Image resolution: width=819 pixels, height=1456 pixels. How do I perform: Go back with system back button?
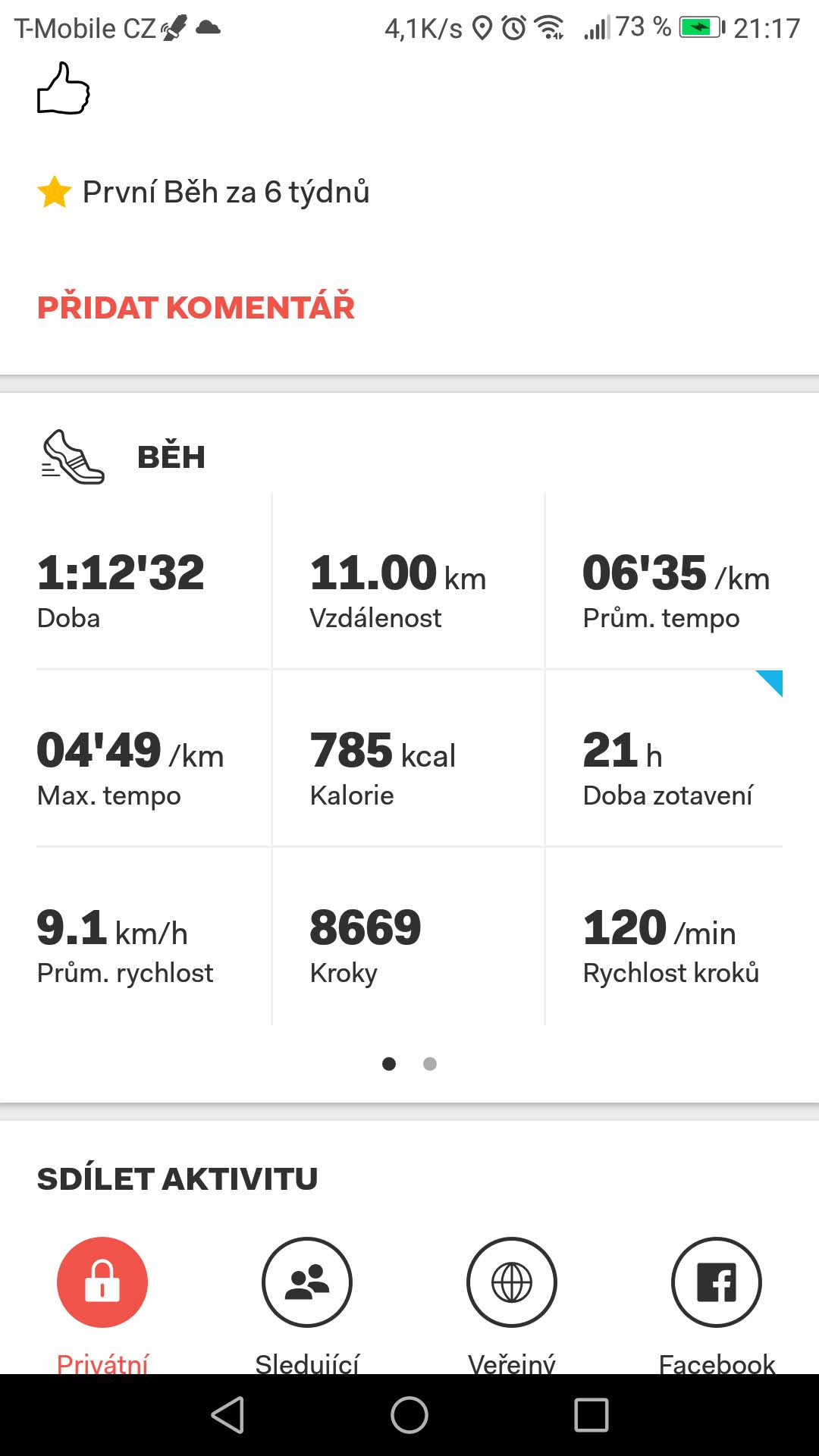(227, 1415)
